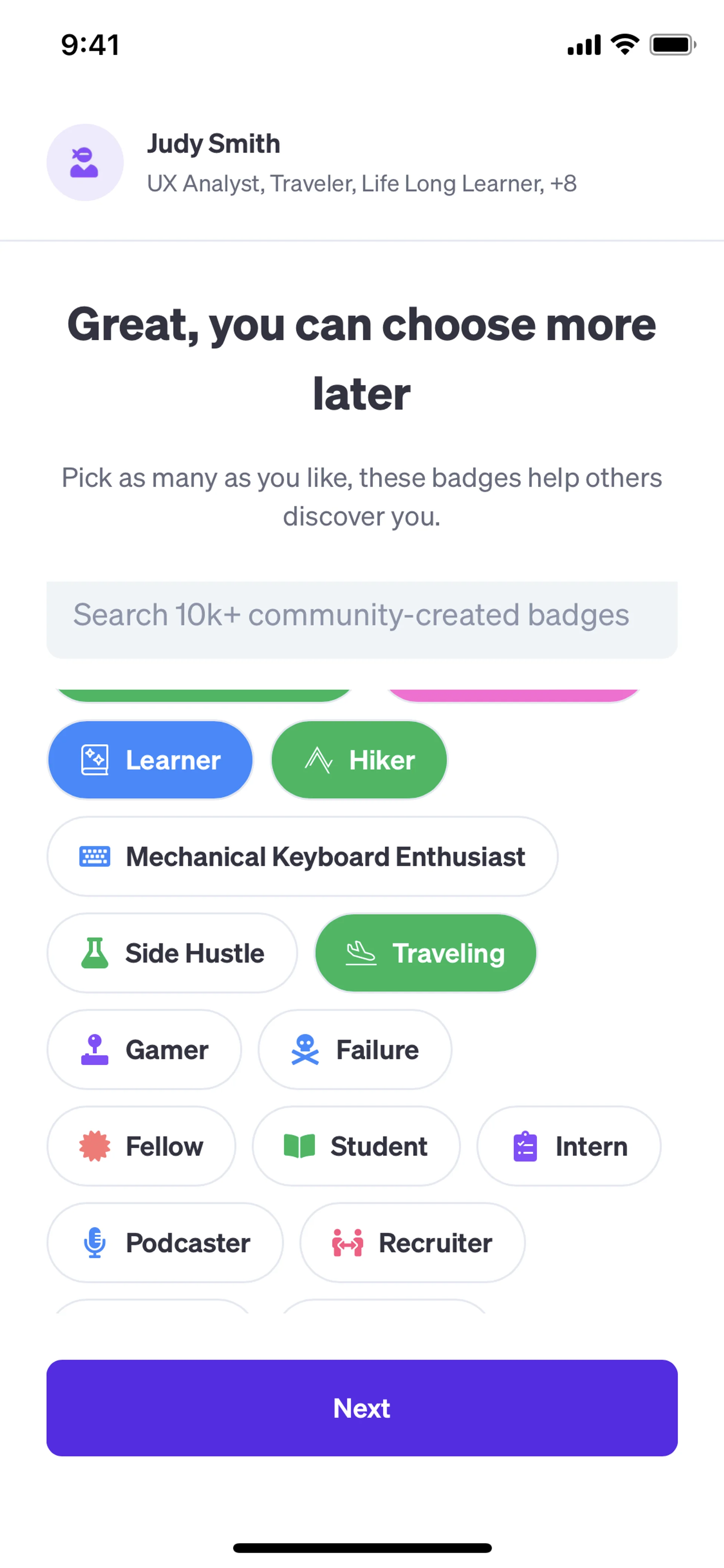Deselect the Learner badge

[x=150, y=760]
